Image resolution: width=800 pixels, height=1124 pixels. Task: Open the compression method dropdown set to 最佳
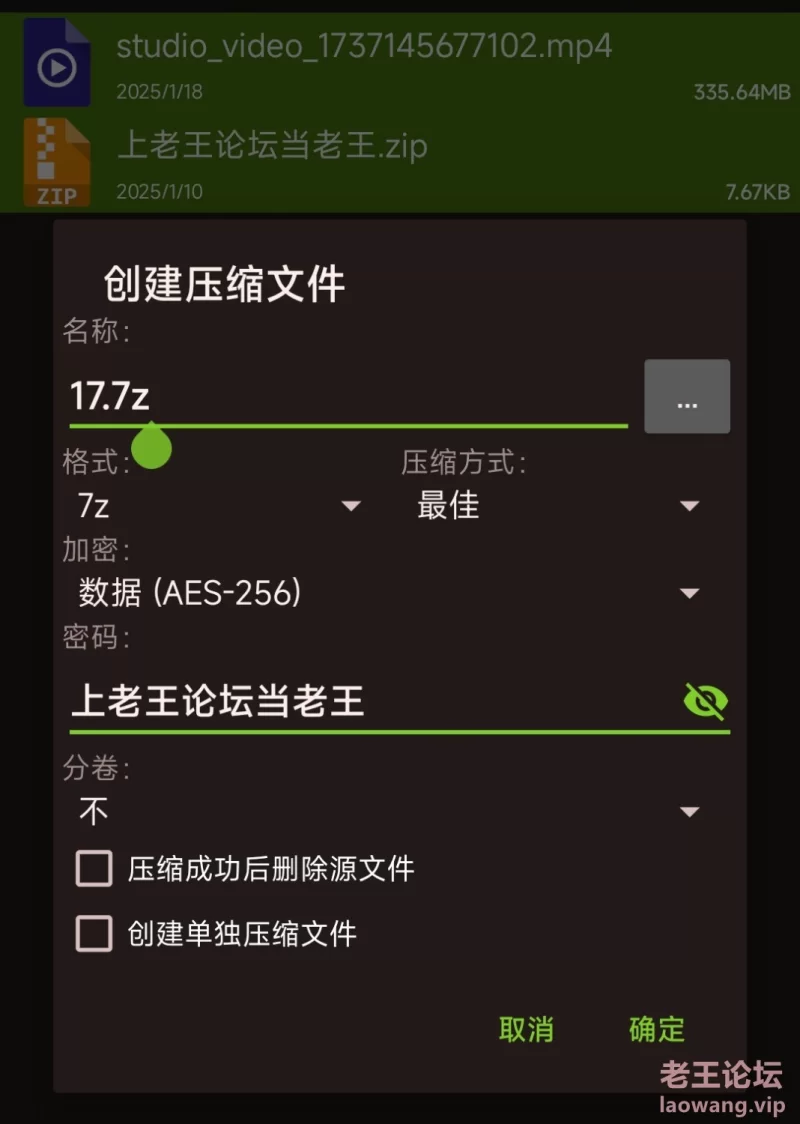tap(556, 506)
